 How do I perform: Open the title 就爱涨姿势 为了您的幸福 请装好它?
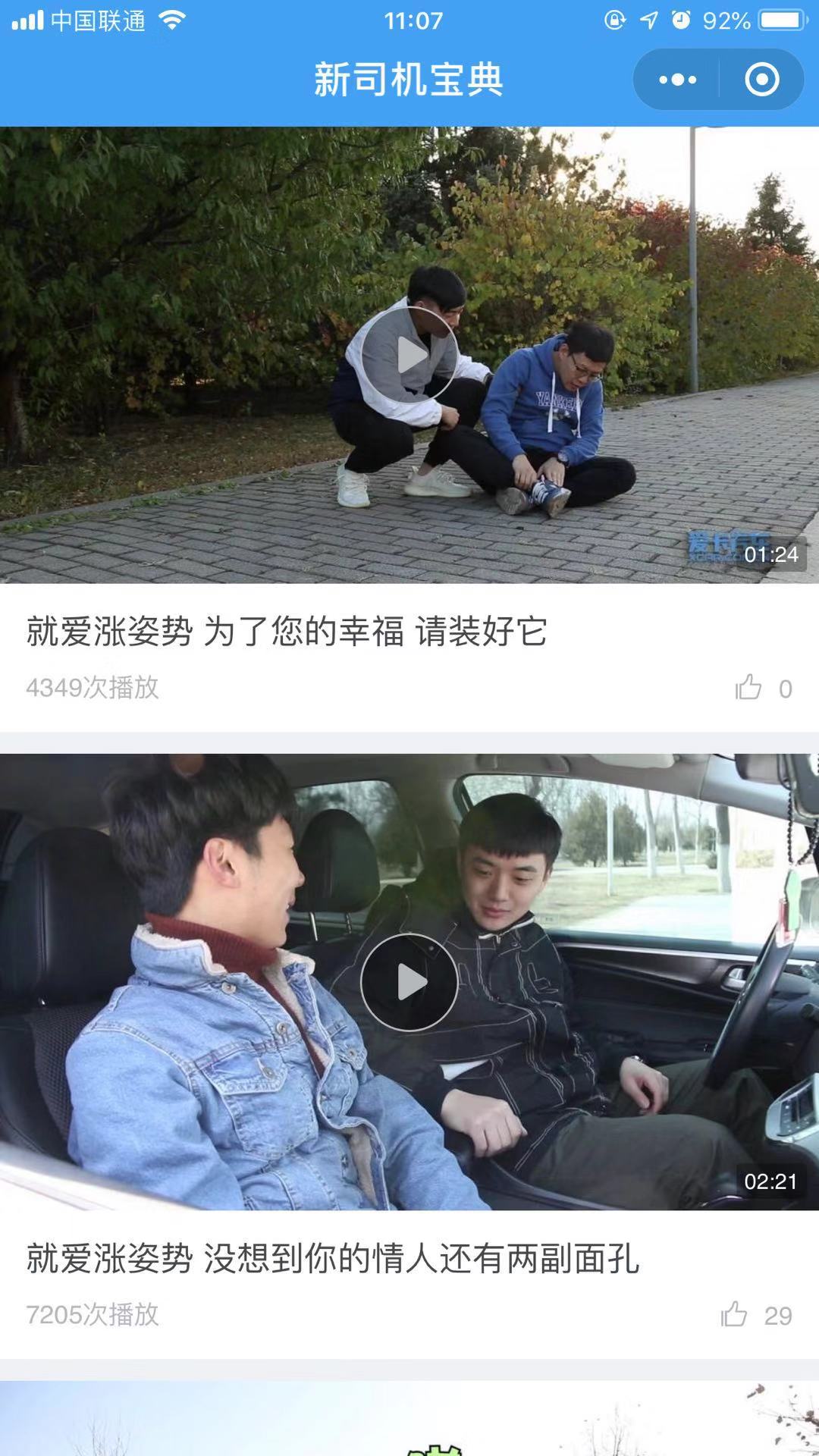(287, 632)
